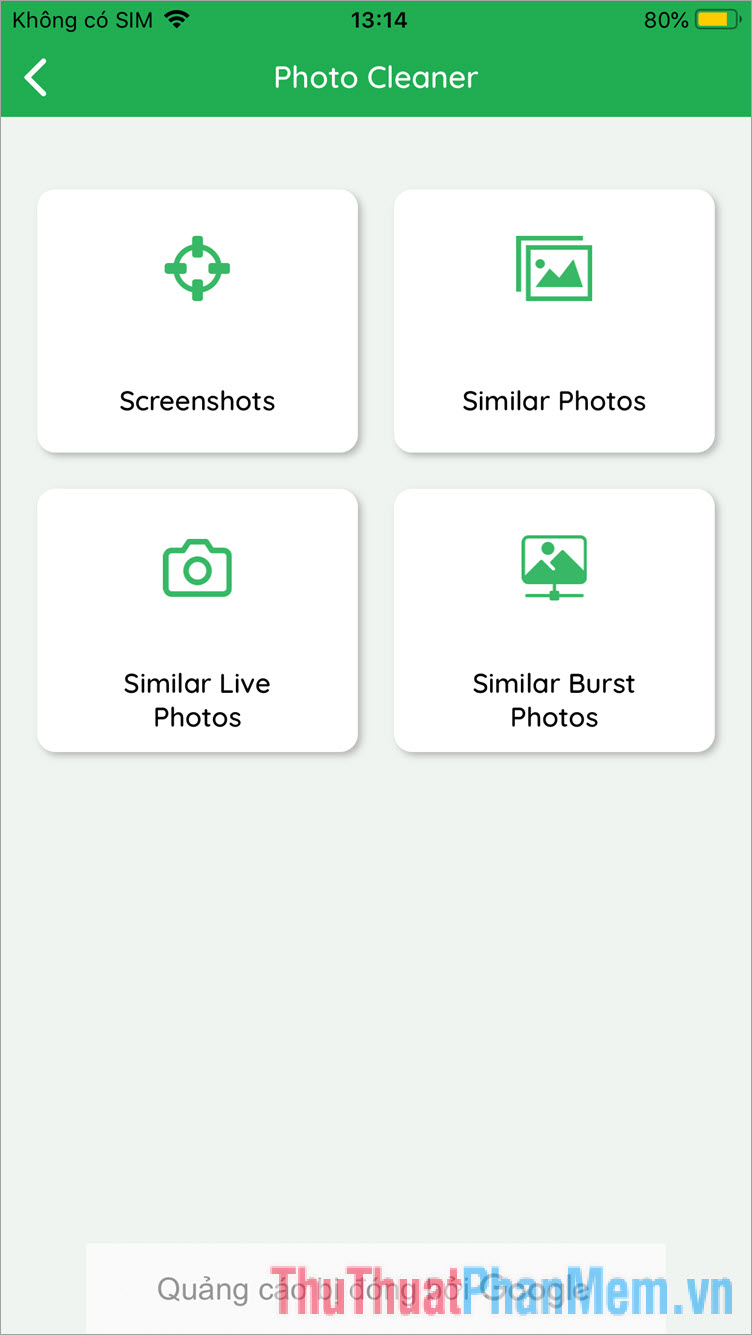Tap the Google ad banner at the bottom
Viewport: 752px width, 1335px height.
(x=376, y=1289)
